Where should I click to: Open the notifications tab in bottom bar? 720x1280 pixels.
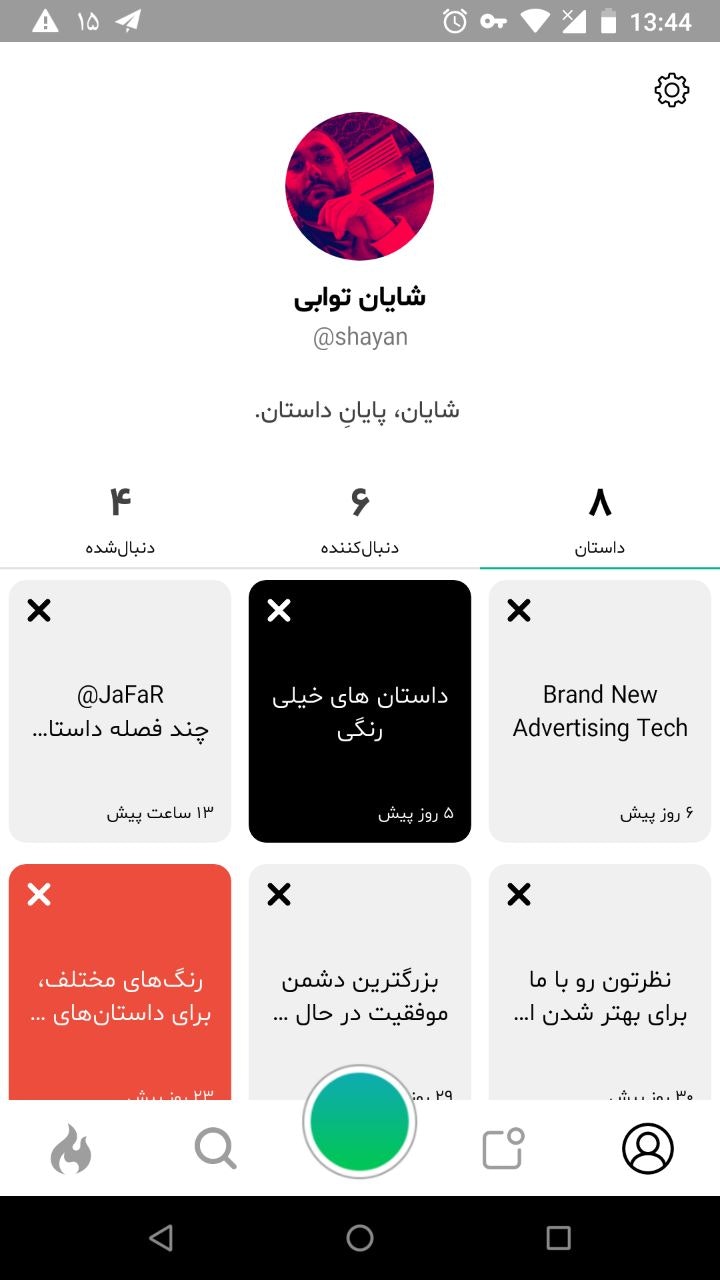pos(503,1149)
